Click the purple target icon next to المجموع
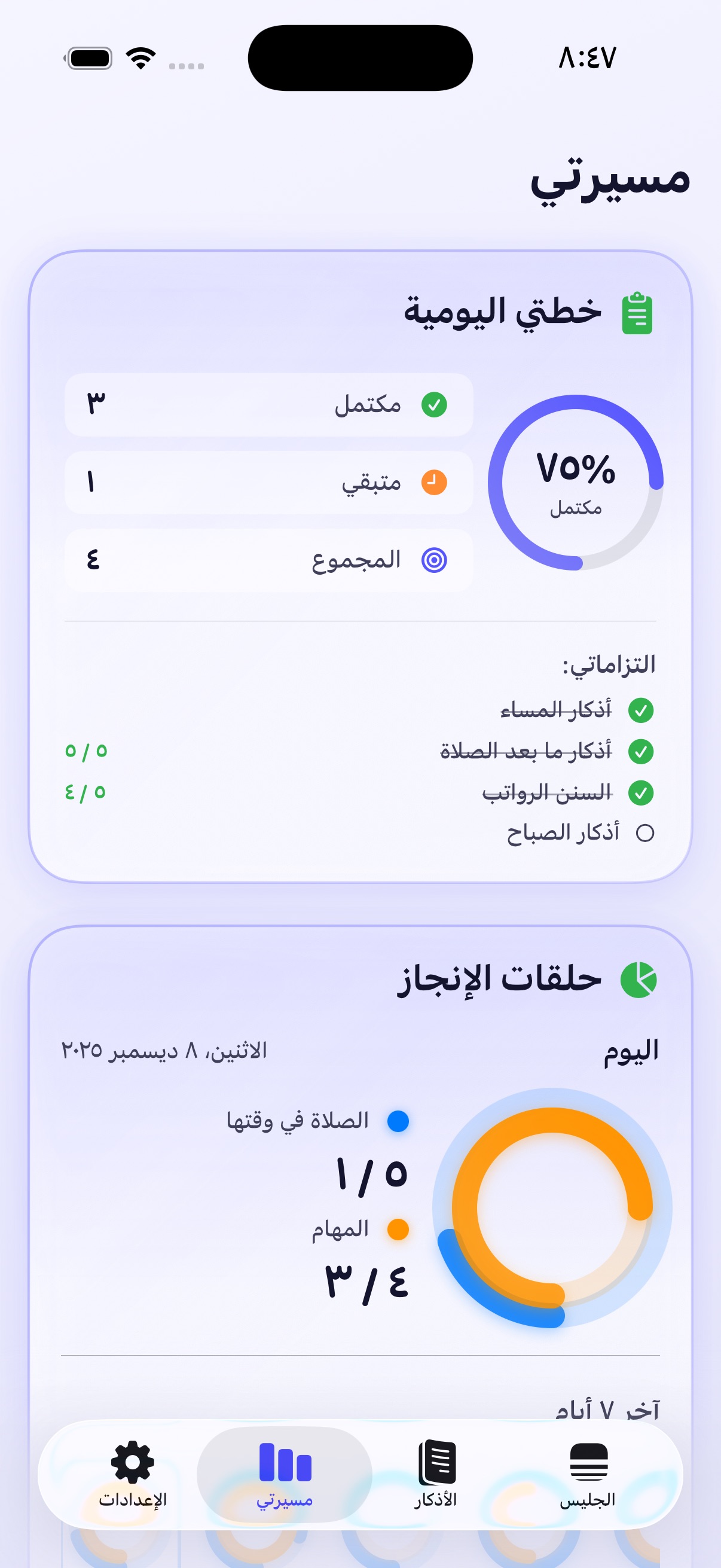The height and width of the screenshot is (1568, 721). (x=433, y=559)
